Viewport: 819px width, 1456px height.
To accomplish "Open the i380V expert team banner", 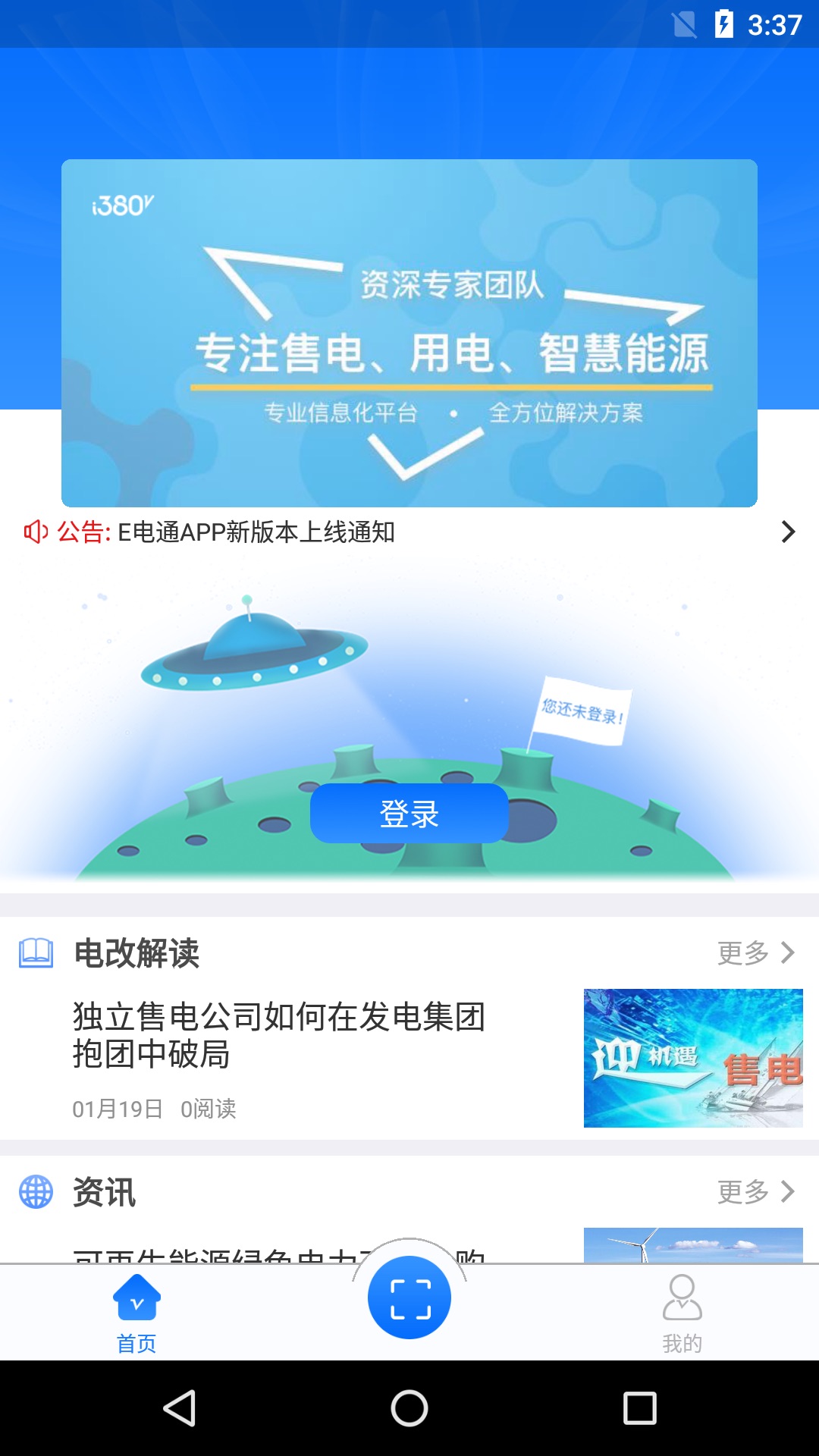I will 409,333.
